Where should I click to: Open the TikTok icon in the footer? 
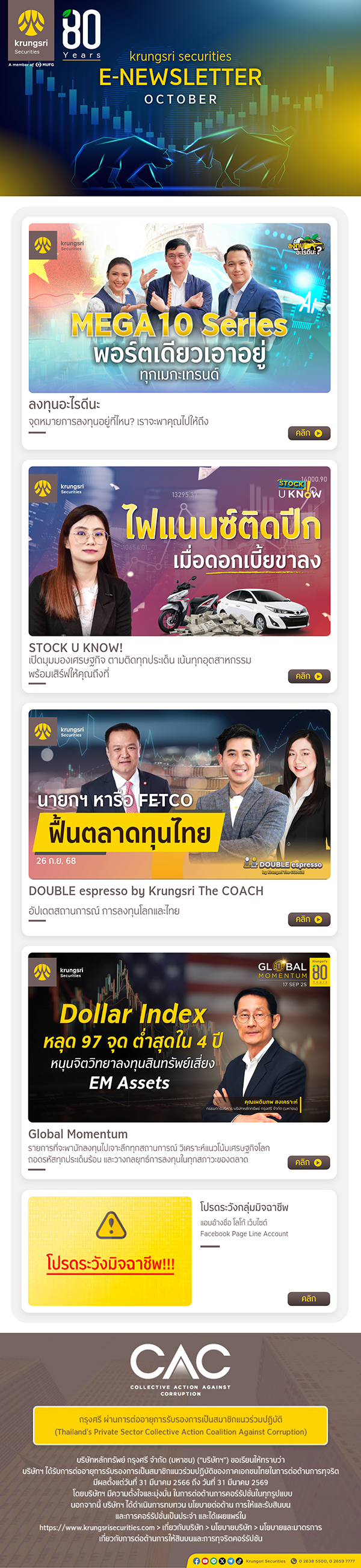[x=239, y=1561]
